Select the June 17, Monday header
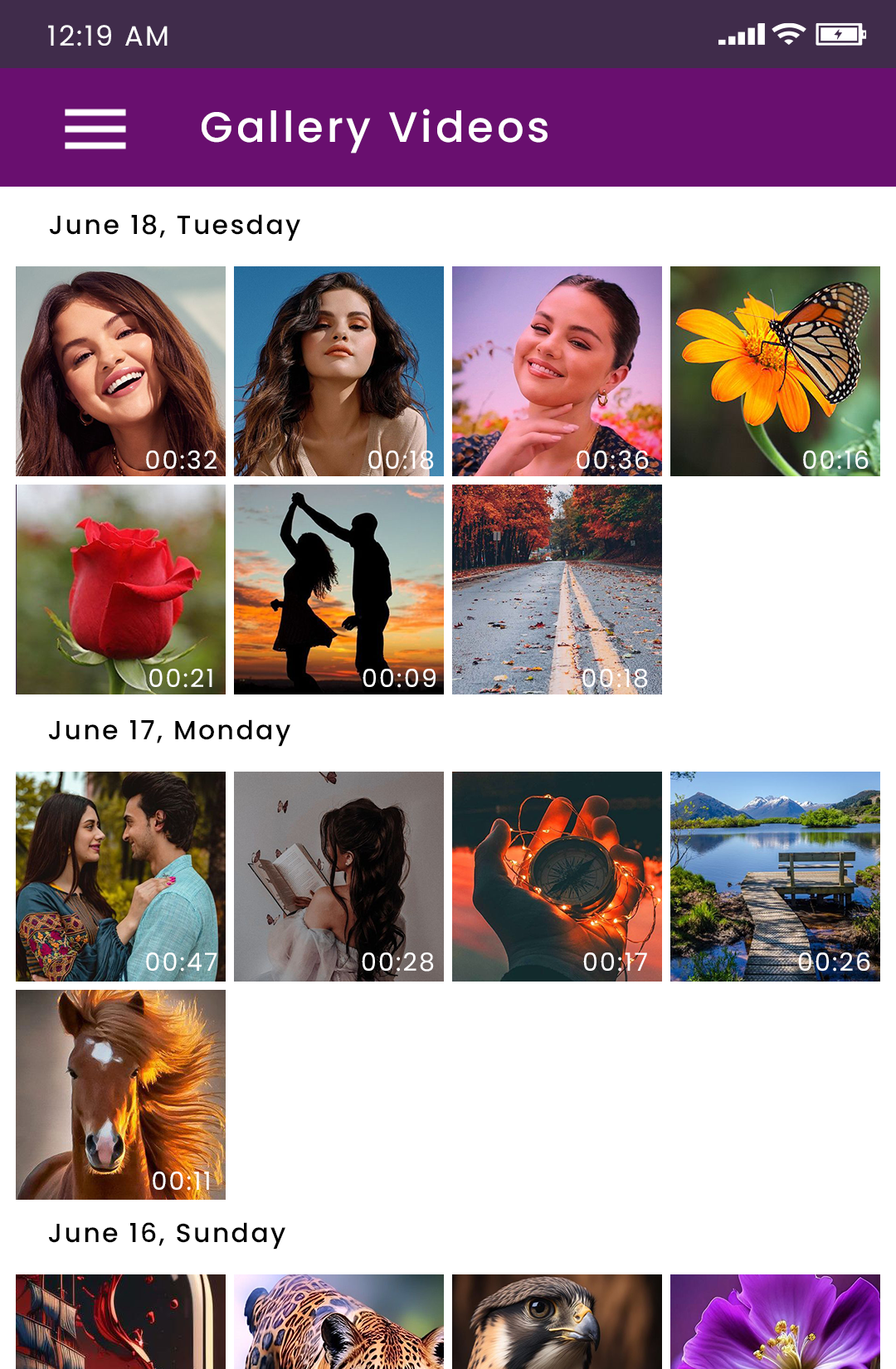896x1369 pixels. point(170,730)
